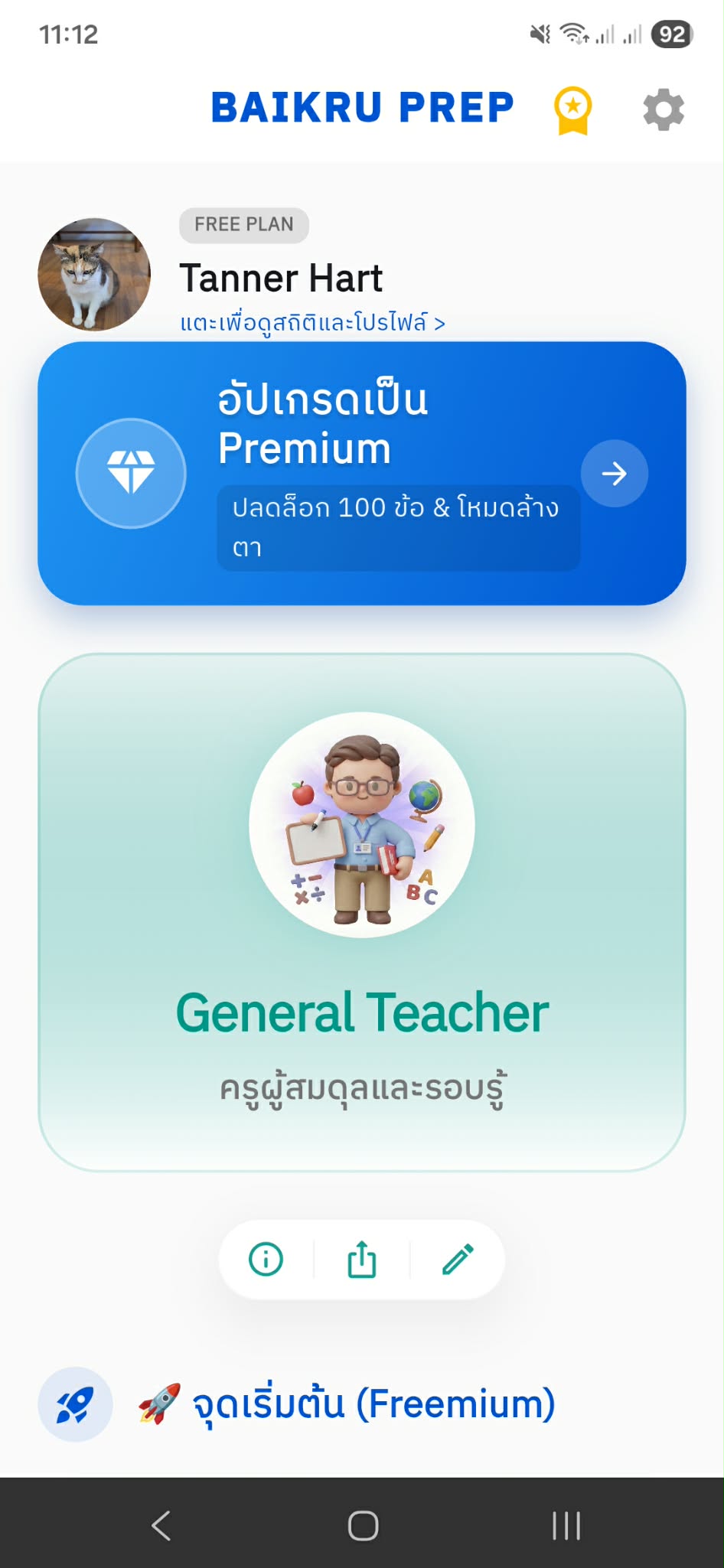
Task: Tap the arrow on the Premium banner
Action: tap(614, 474)
